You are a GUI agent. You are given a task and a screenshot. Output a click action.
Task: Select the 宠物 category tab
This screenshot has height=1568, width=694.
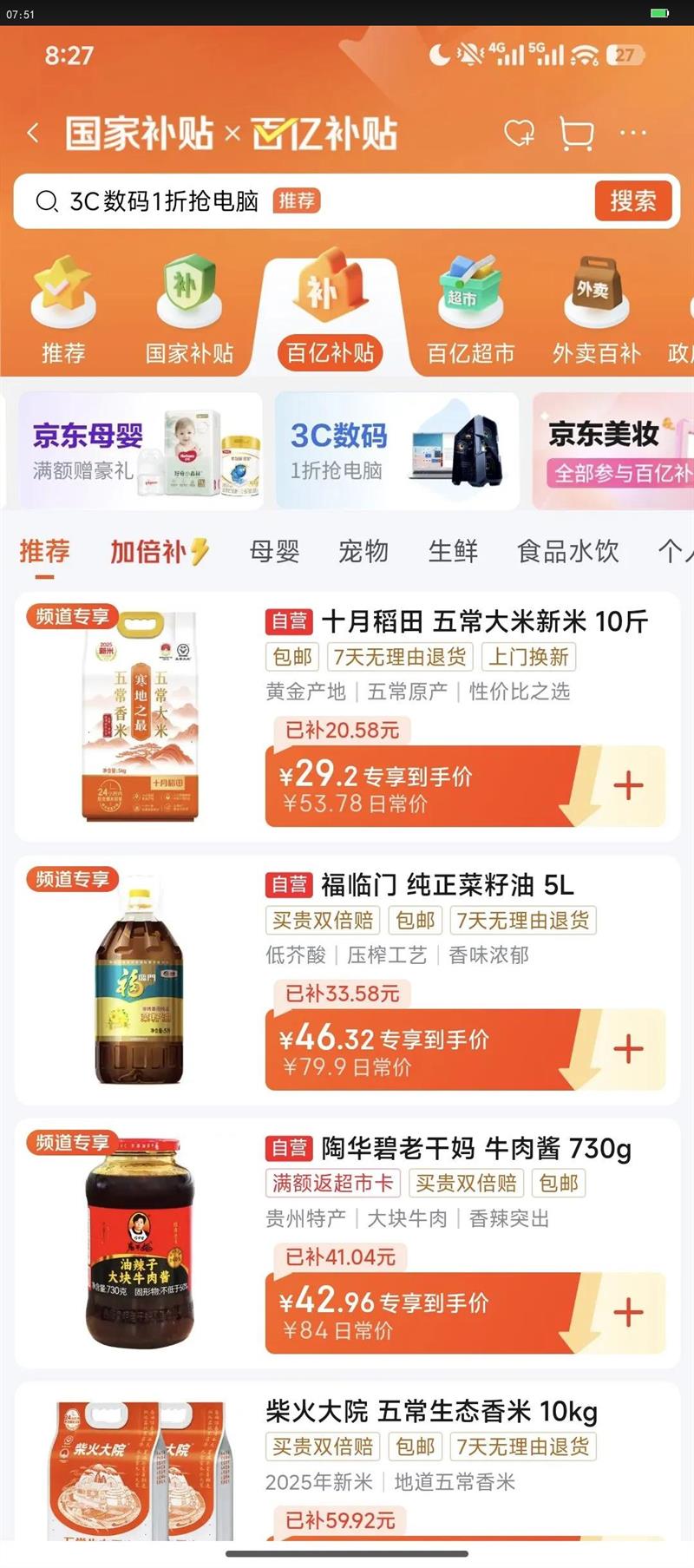363,552
